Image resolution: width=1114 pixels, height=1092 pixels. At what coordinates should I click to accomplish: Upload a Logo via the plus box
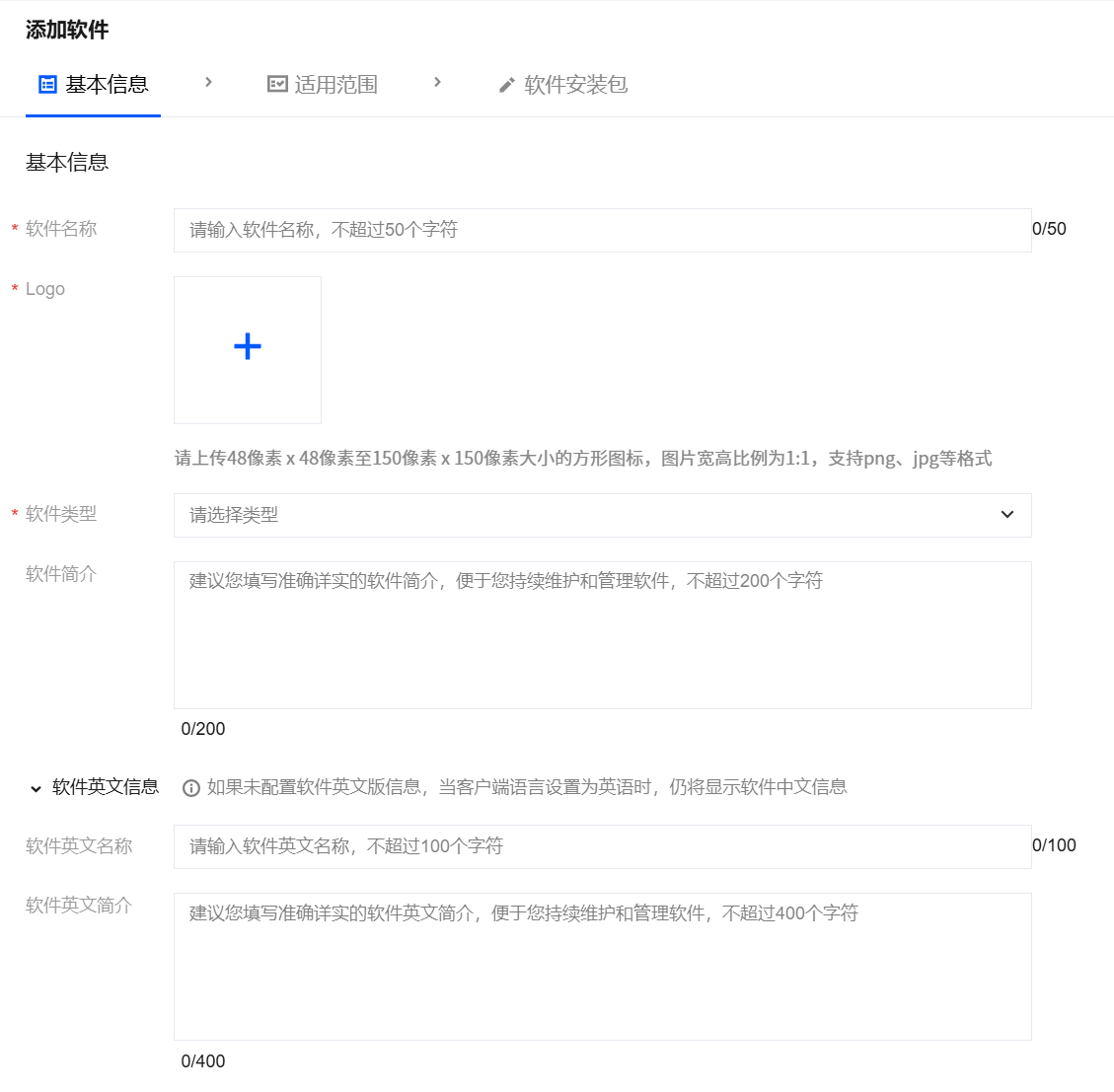tap(248, 349)
